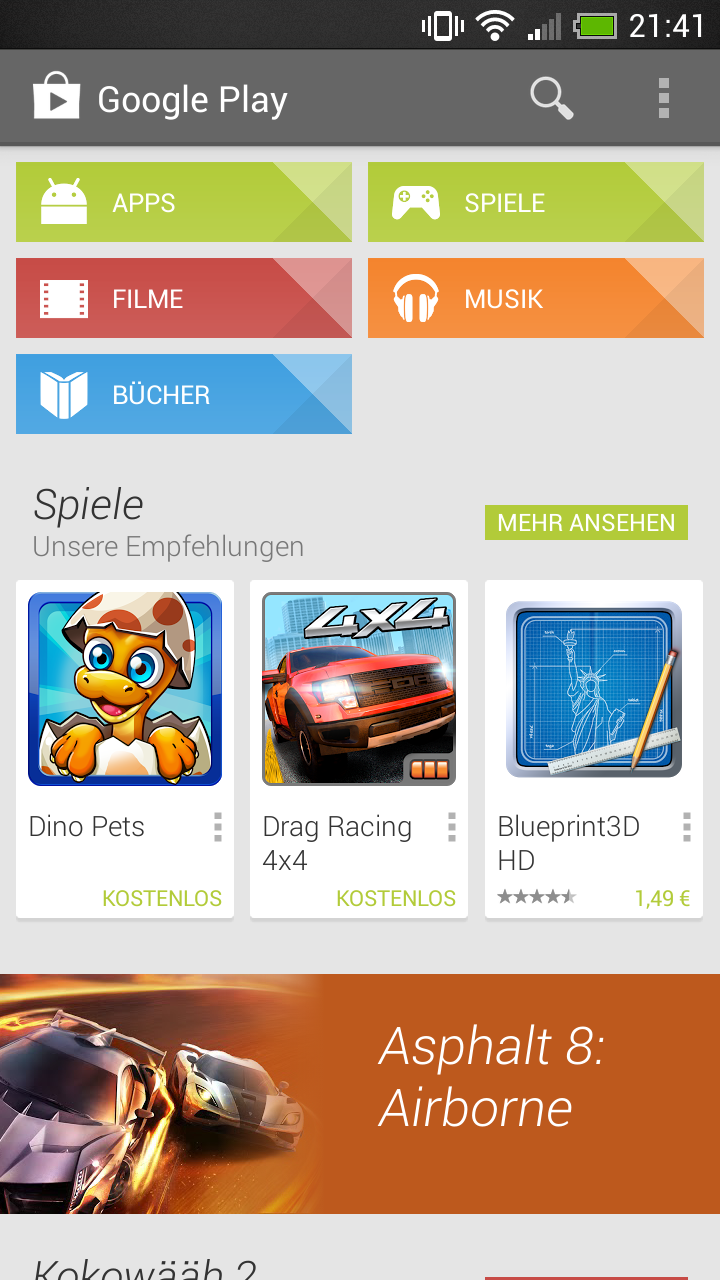This screenshot has width=720, height=1280.
Task: Open the Dino Pets game card
Action: (x=125, y=700)
